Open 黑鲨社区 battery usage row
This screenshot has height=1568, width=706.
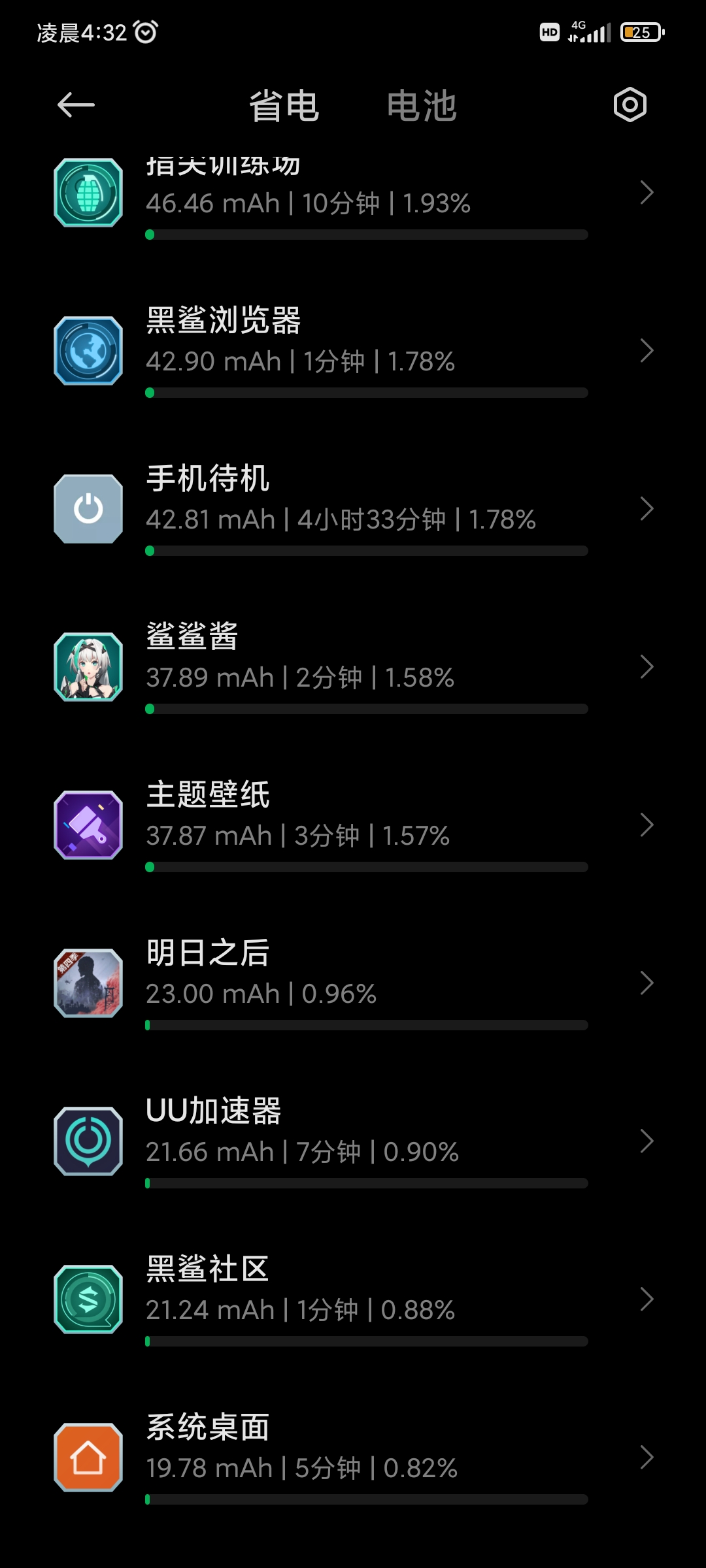[353, 1300]
